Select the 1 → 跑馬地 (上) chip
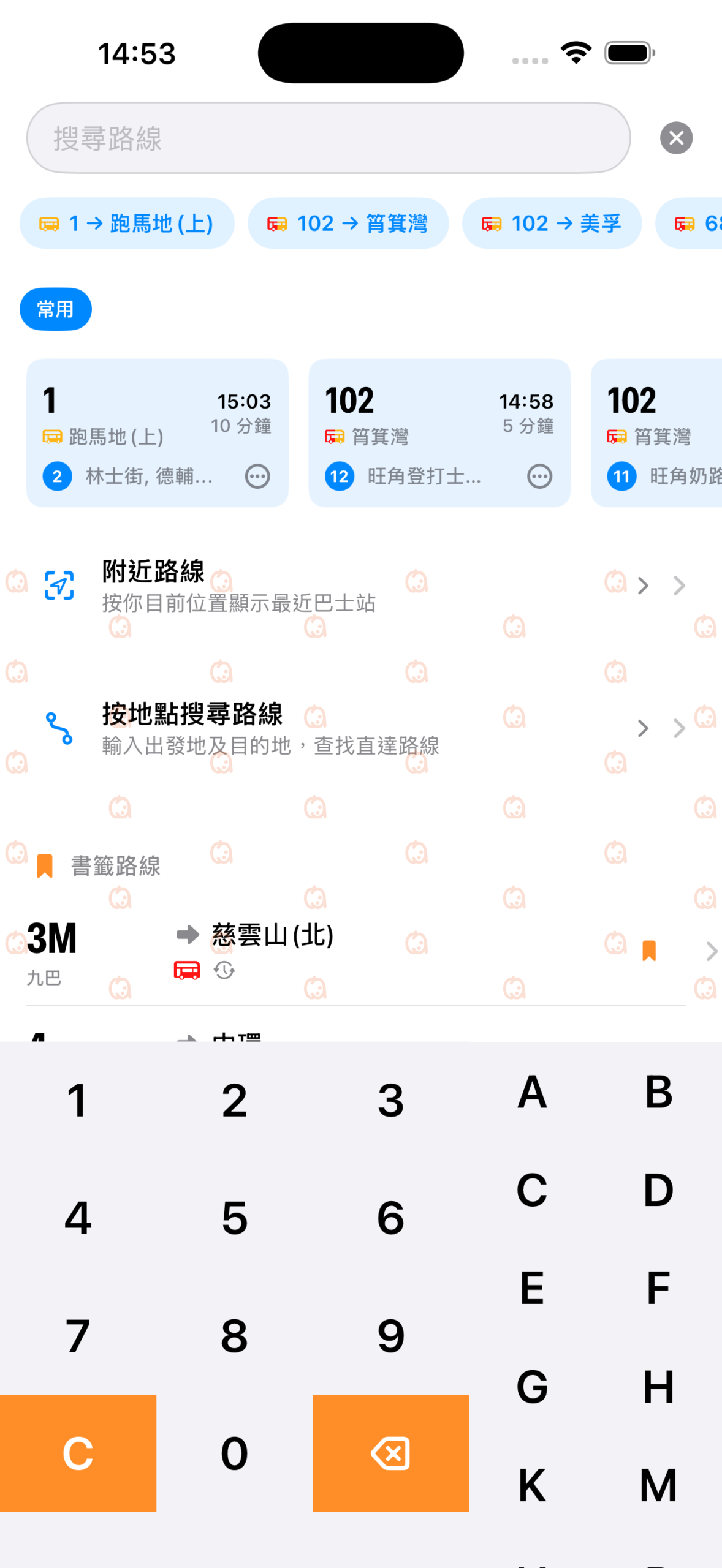 click(x=127, y=224)
